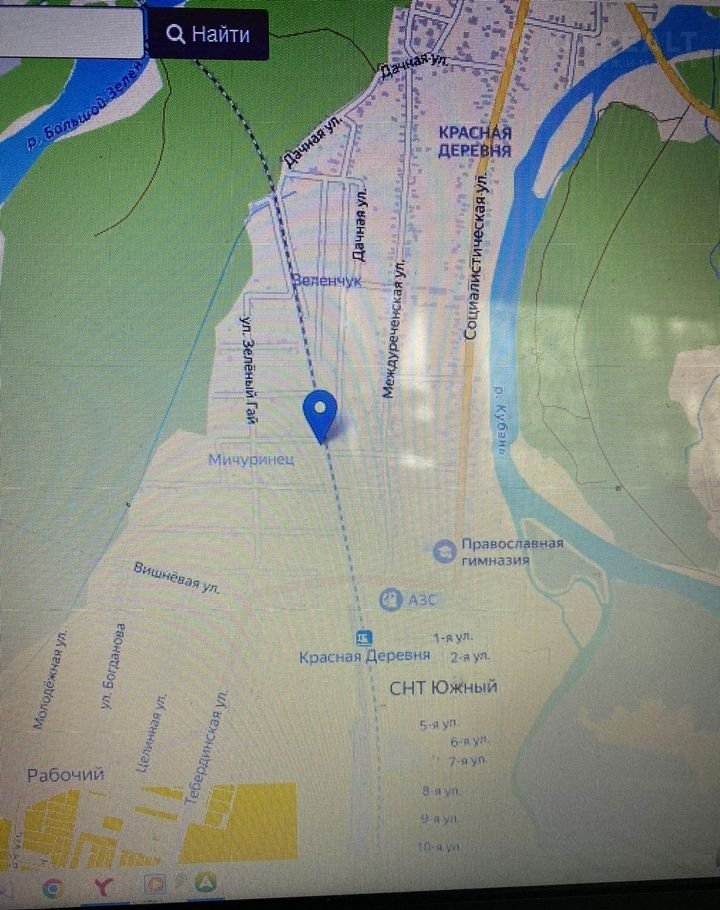Open the Православная гимназия place marker
720x910 pixels.
[x=443, y=551]
